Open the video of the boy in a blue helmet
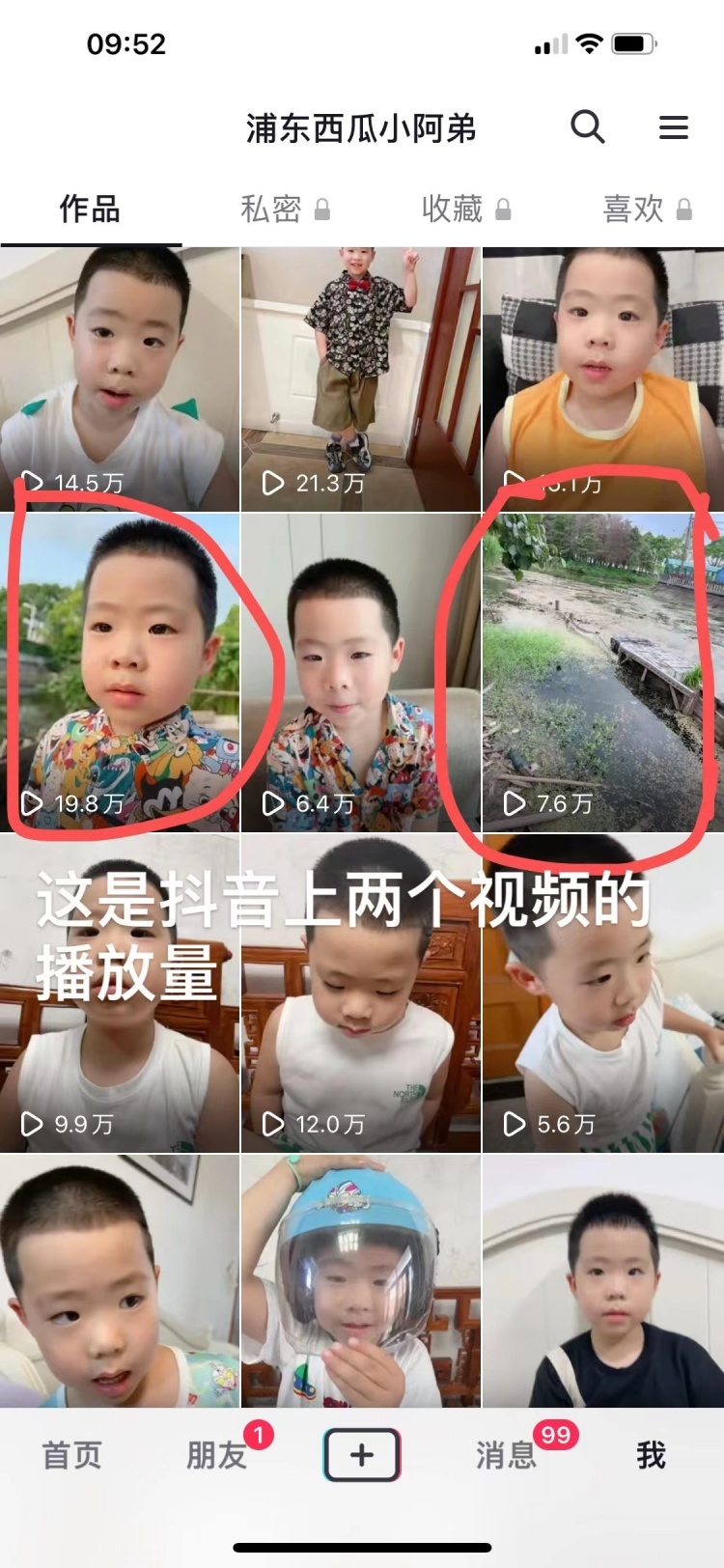The image size is (724, 1568). click(x=360, y=1280)
